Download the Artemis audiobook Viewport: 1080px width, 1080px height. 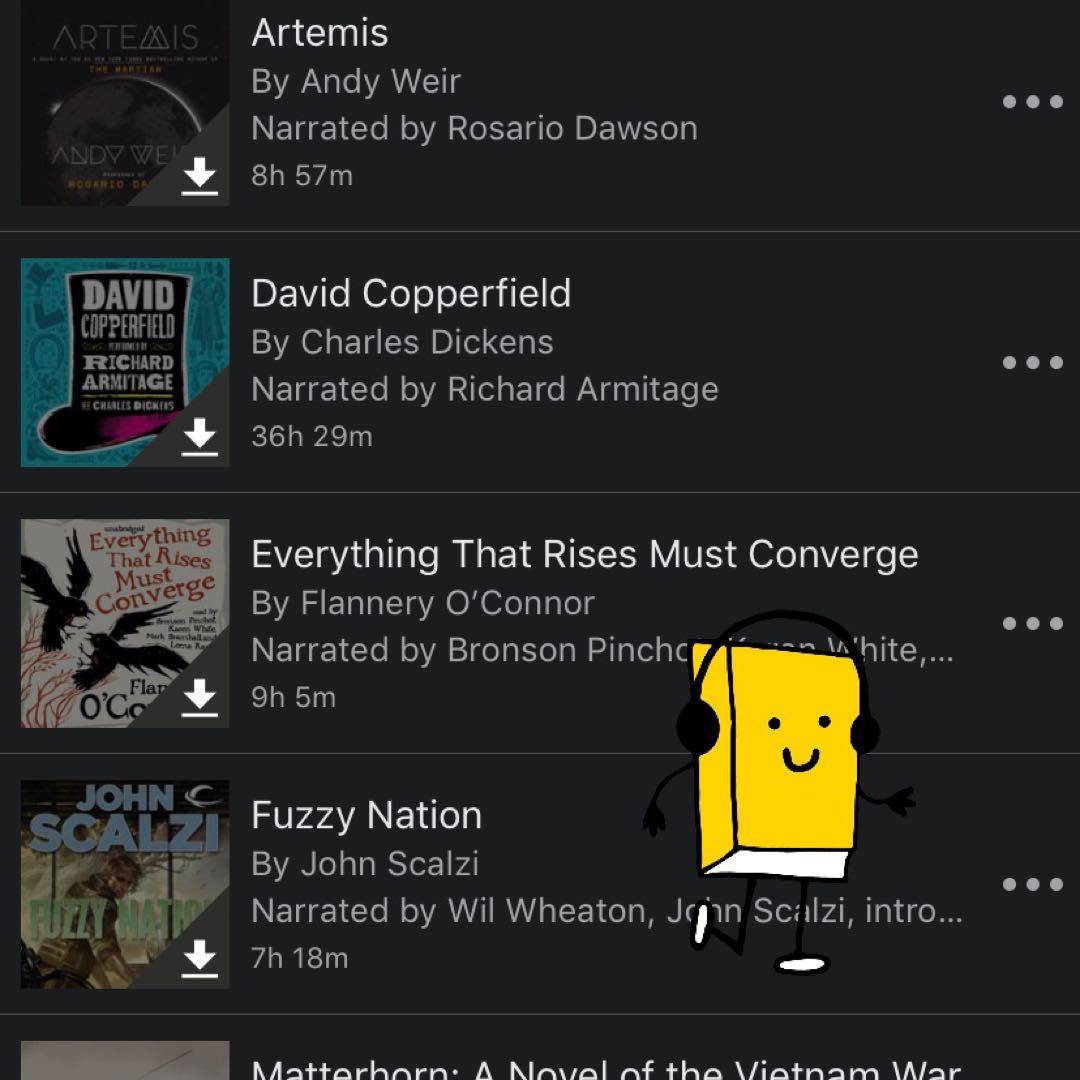[201, 177]
